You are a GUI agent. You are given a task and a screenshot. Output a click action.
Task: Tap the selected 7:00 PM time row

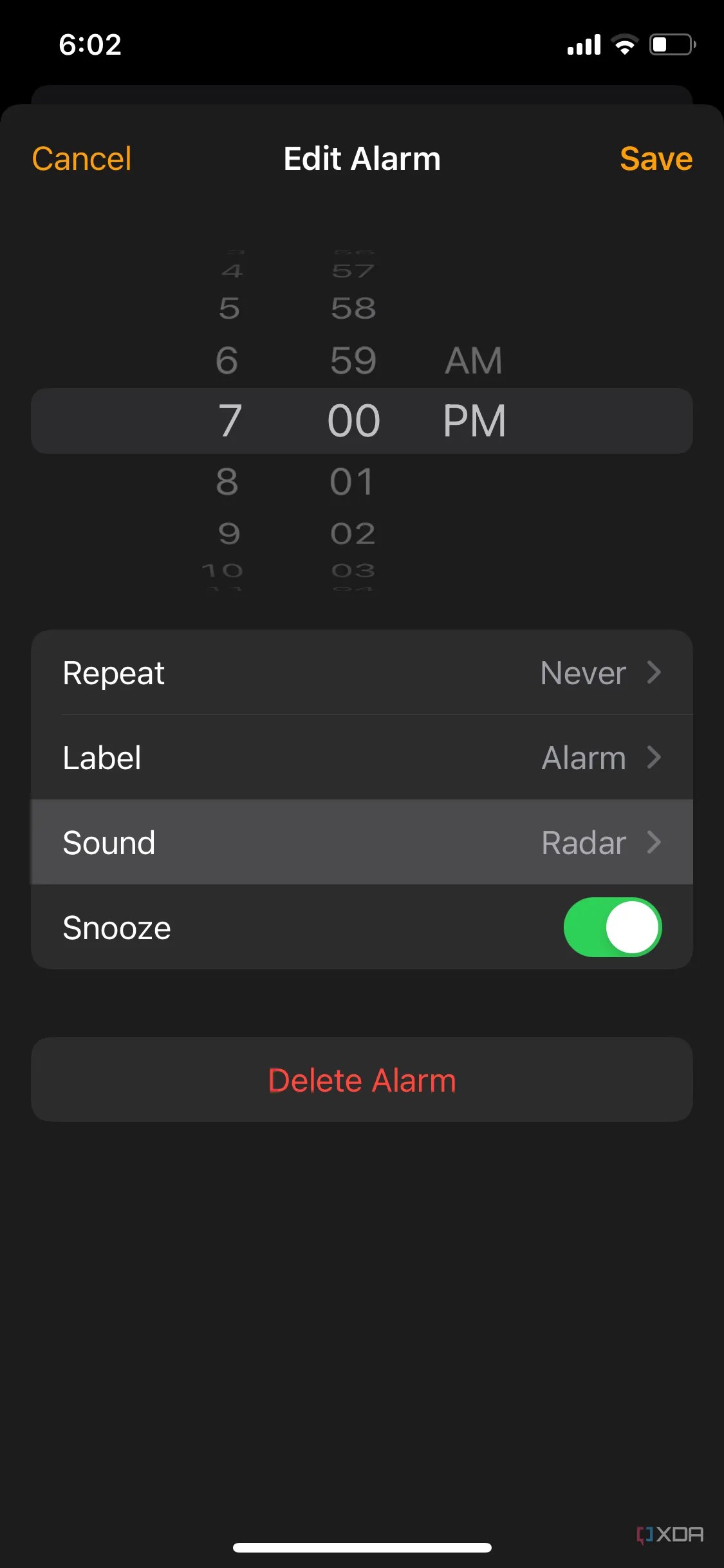[362, 421]
